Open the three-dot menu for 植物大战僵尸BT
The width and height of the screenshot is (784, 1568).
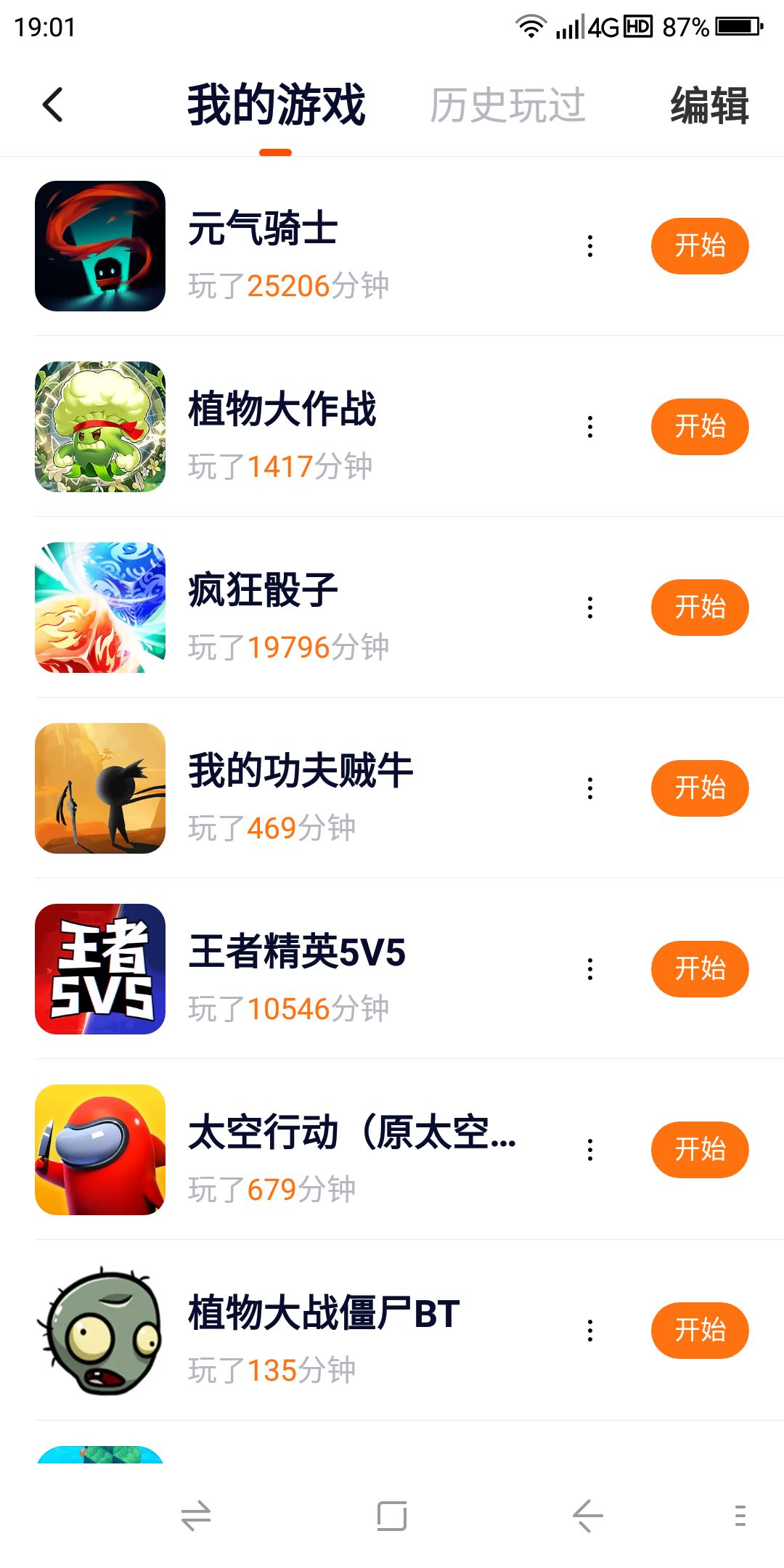[x=590, y=1331]
